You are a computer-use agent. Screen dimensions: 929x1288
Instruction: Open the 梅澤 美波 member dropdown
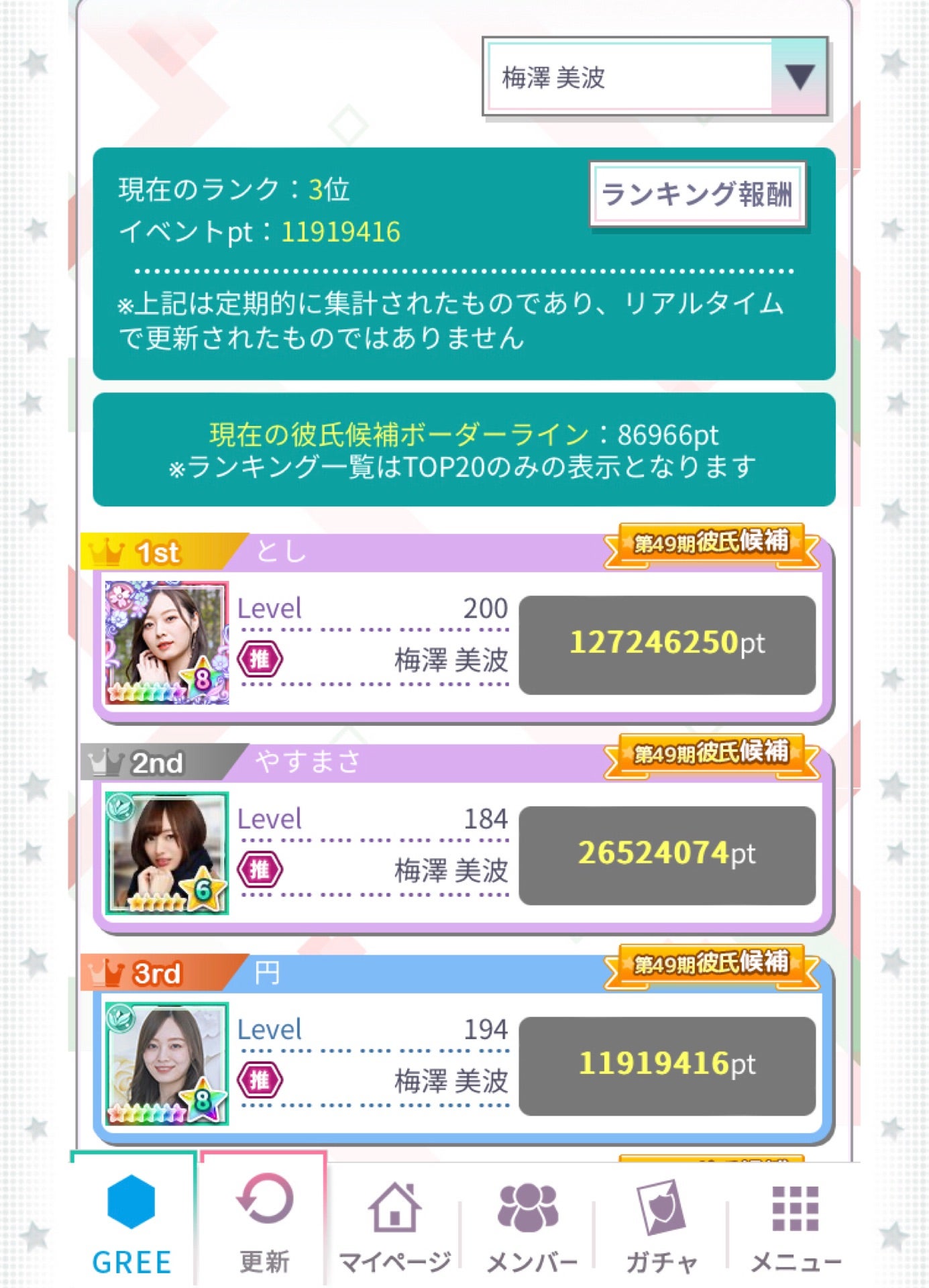coord(655,78)
